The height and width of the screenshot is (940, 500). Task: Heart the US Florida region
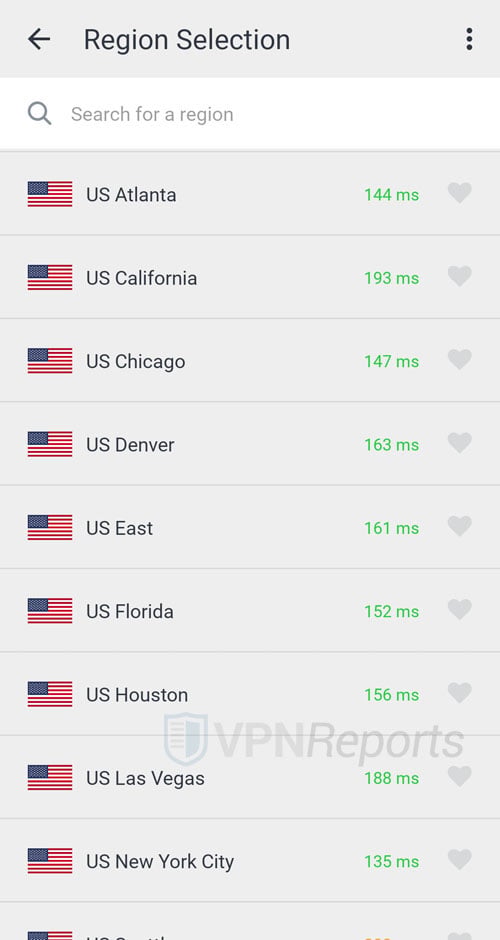[x=460, y=610]
